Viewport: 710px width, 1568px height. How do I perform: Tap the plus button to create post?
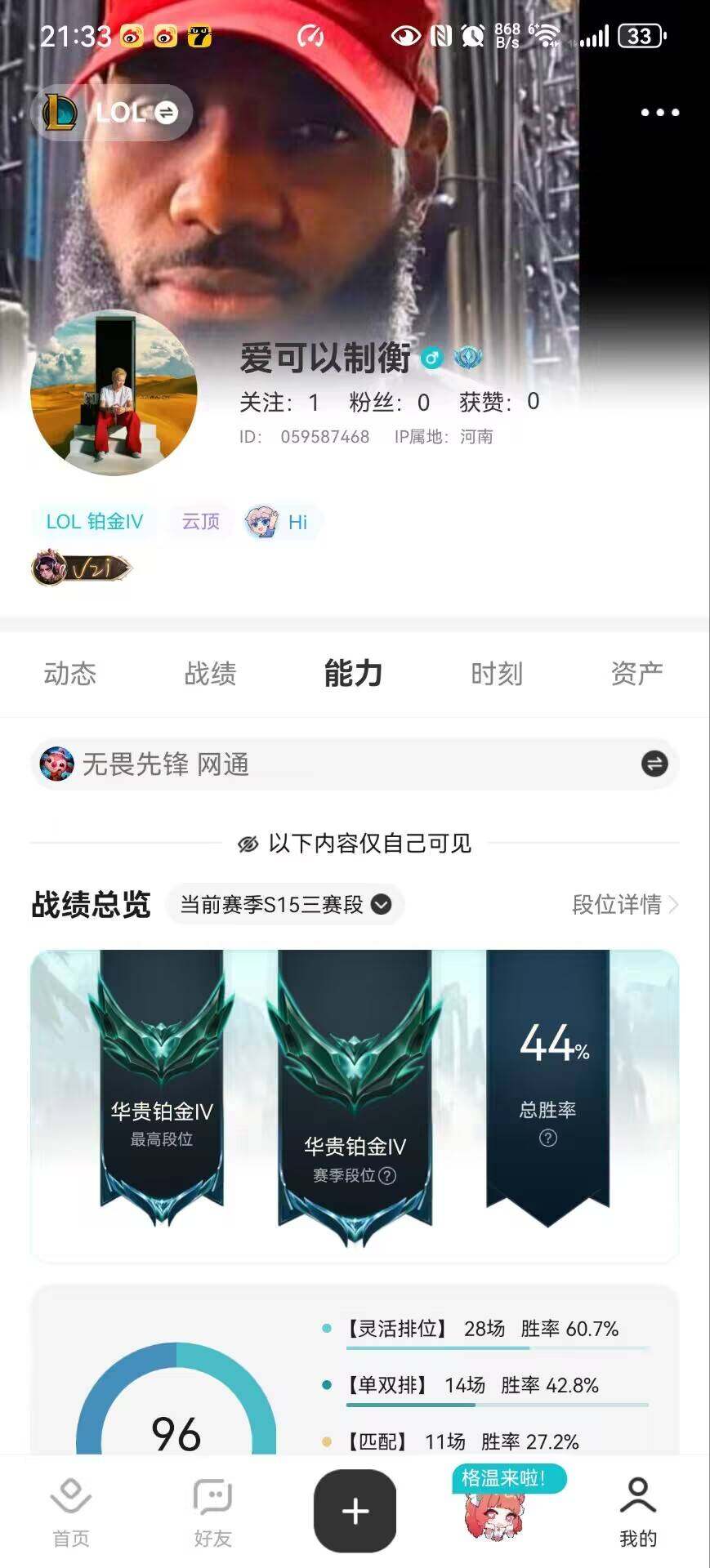coord(355,1511)
